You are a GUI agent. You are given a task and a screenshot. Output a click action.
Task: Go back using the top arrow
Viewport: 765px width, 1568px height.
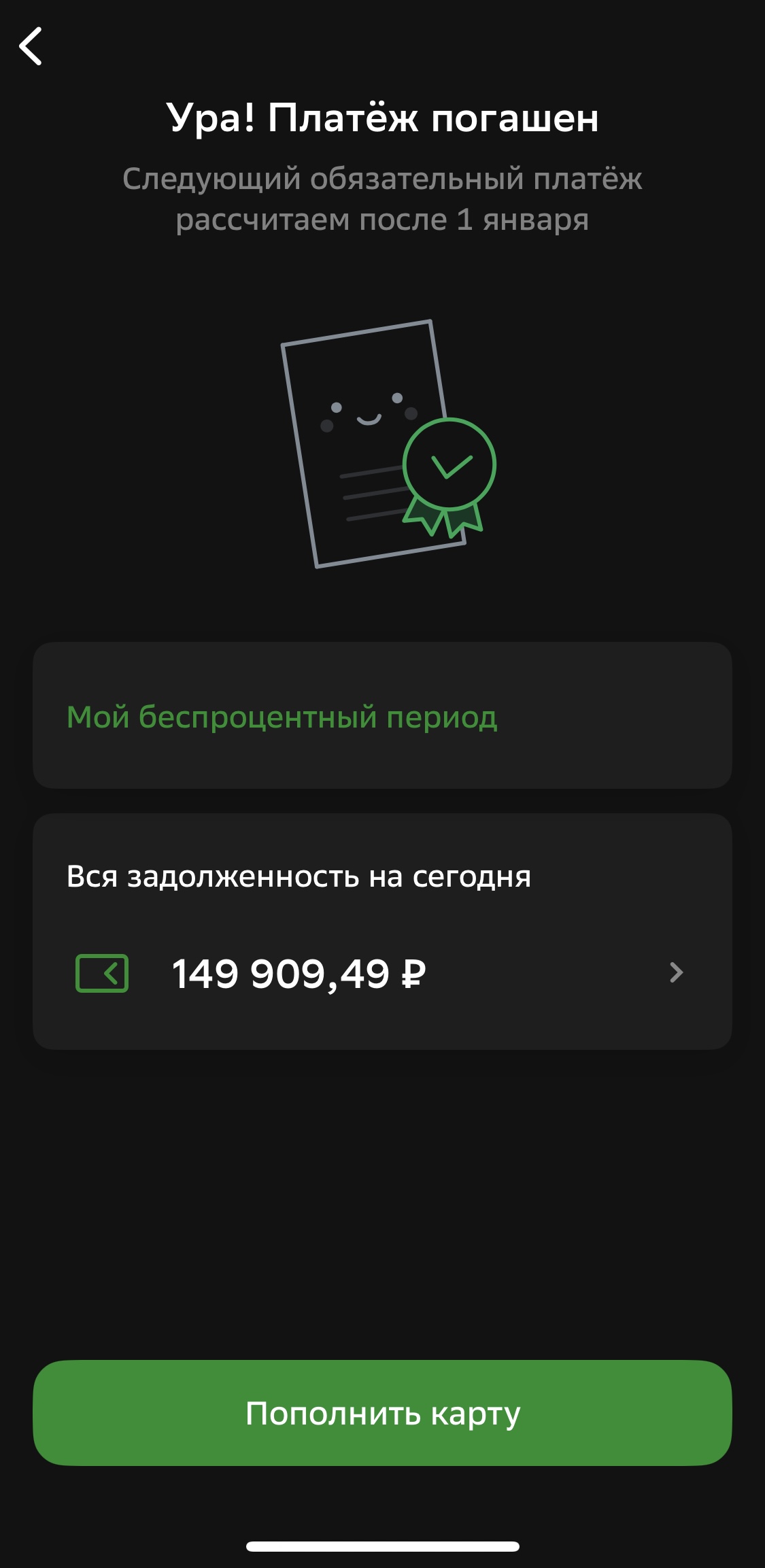[x=31, y=46]
